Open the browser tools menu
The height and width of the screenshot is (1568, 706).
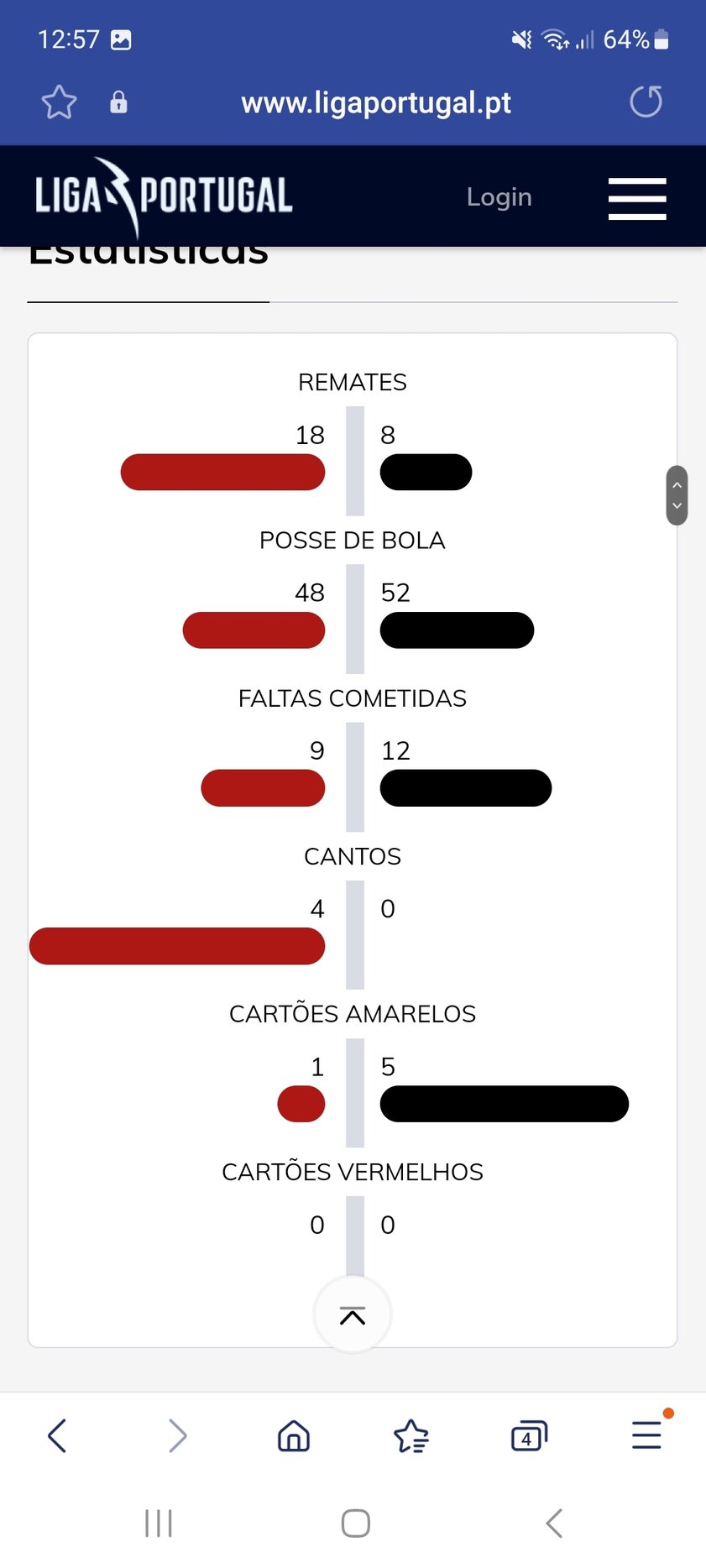pyautogui.click(x=646, y=1435)
